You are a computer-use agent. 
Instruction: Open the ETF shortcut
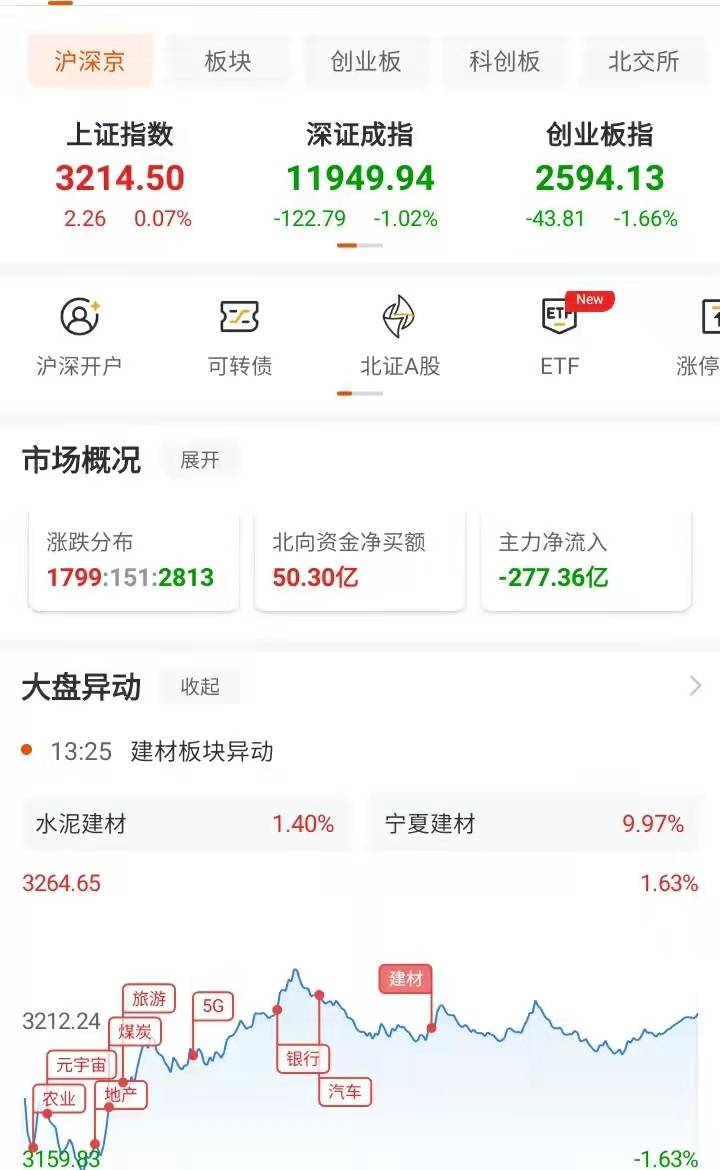pyautogui.click(x=560, y=337)
